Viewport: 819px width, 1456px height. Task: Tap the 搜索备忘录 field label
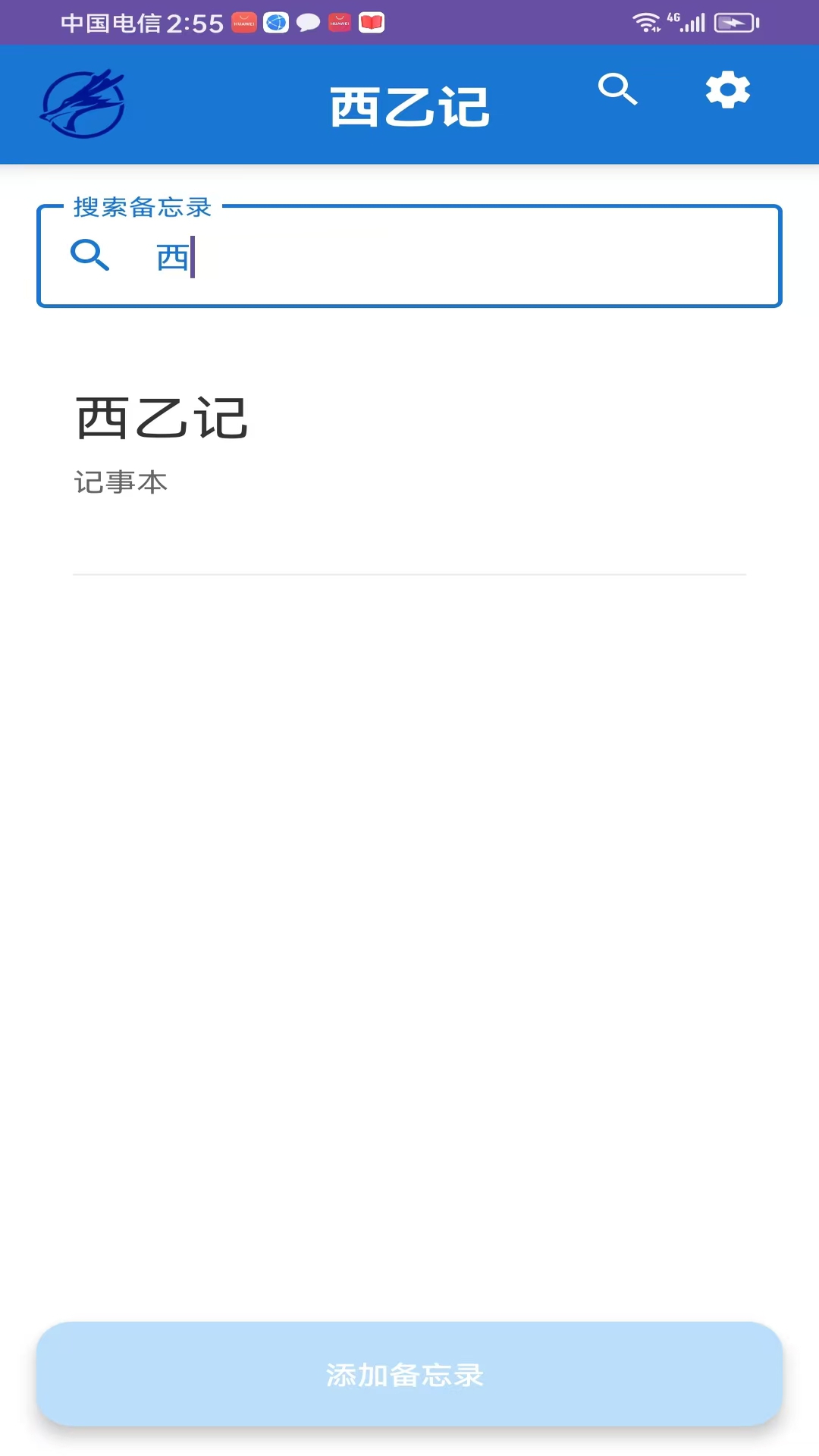coord(140,205)
